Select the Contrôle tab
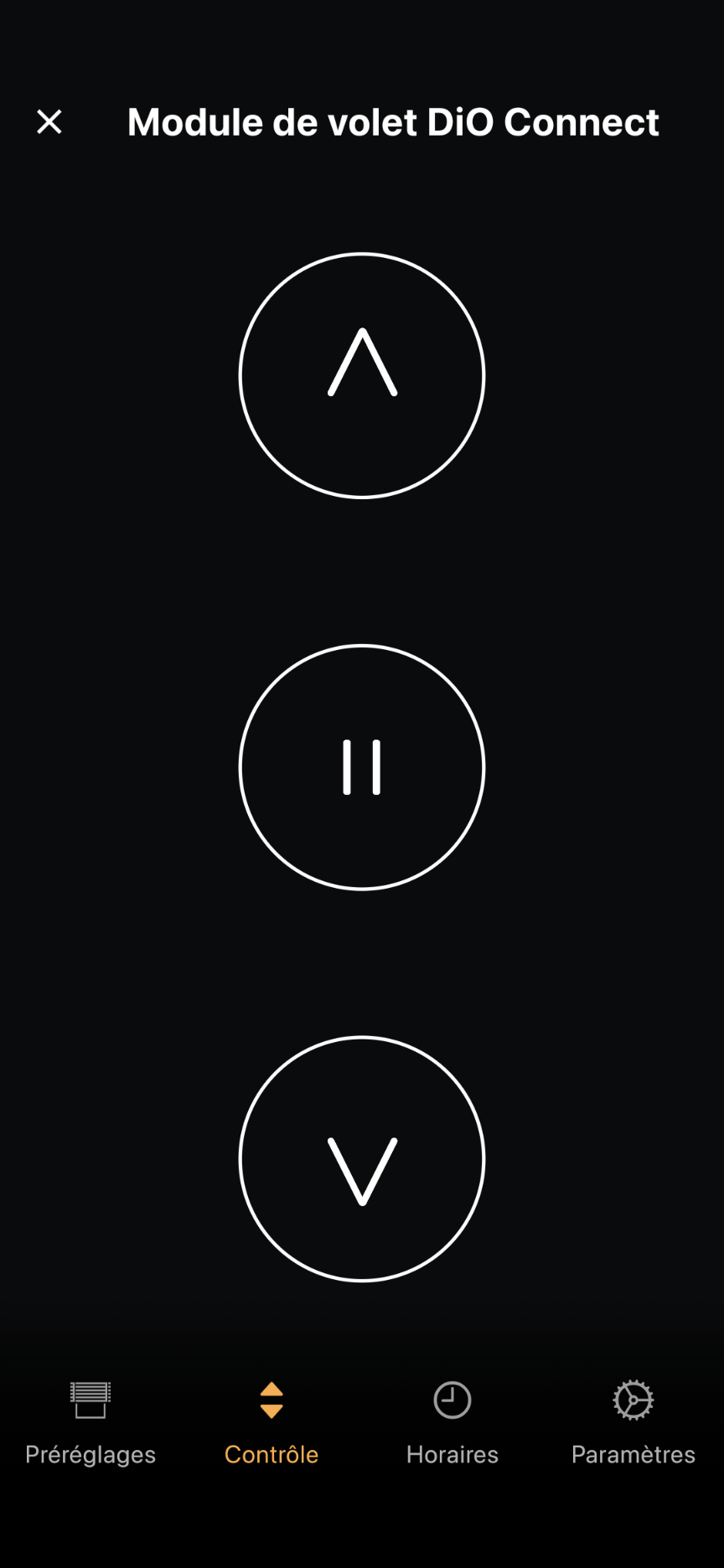This screenshot has width=724, height=1568. coord(271,1423)
